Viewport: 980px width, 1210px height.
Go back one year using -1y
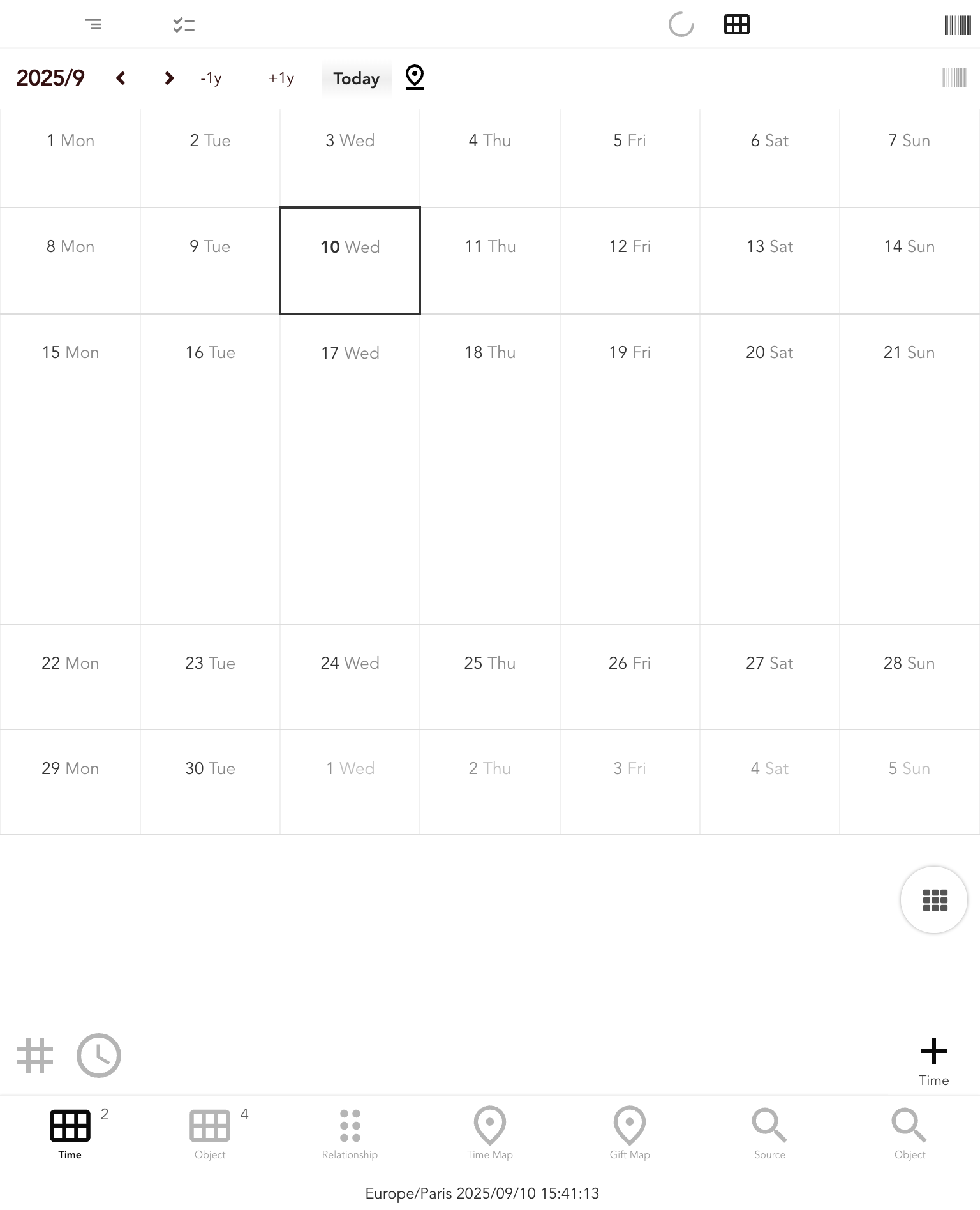pos(211,77)
